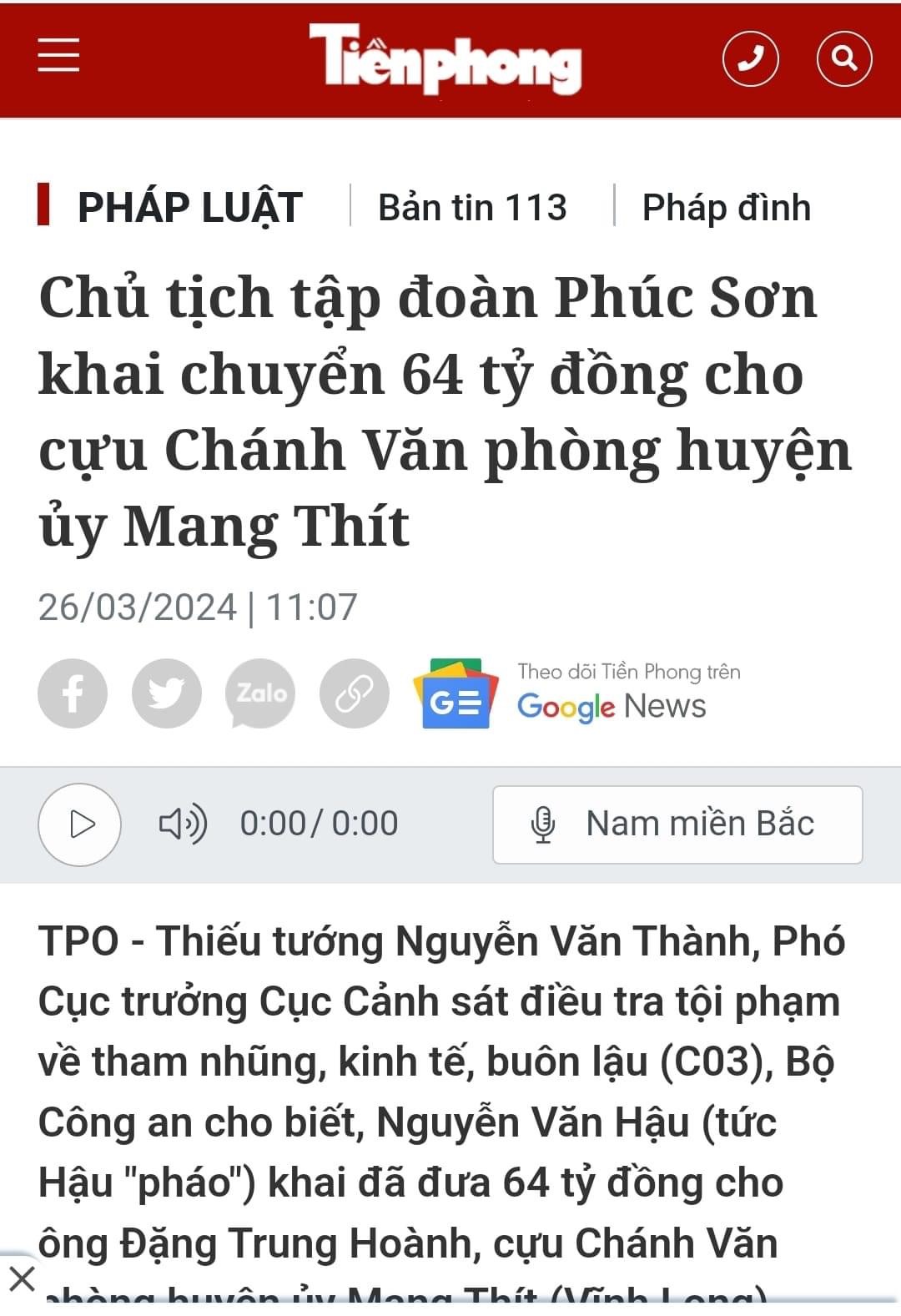901x1316 pixels.
Task: Open the PHÁP LUẬT section
Action: (x=189, y=207)
